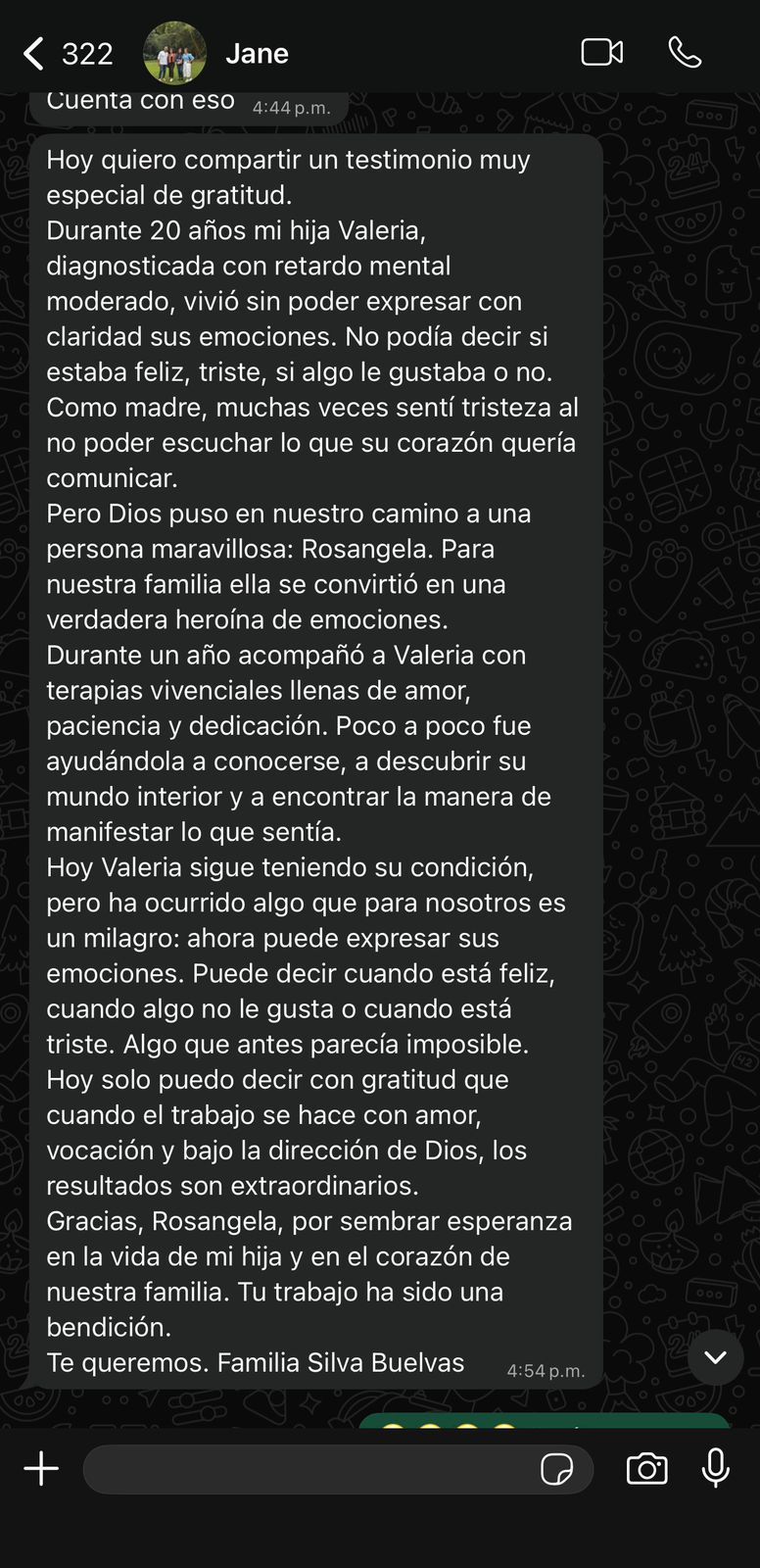Open the sticker picker in the message field
The height and width of the screenshot is (1568, 760).
556,1469
